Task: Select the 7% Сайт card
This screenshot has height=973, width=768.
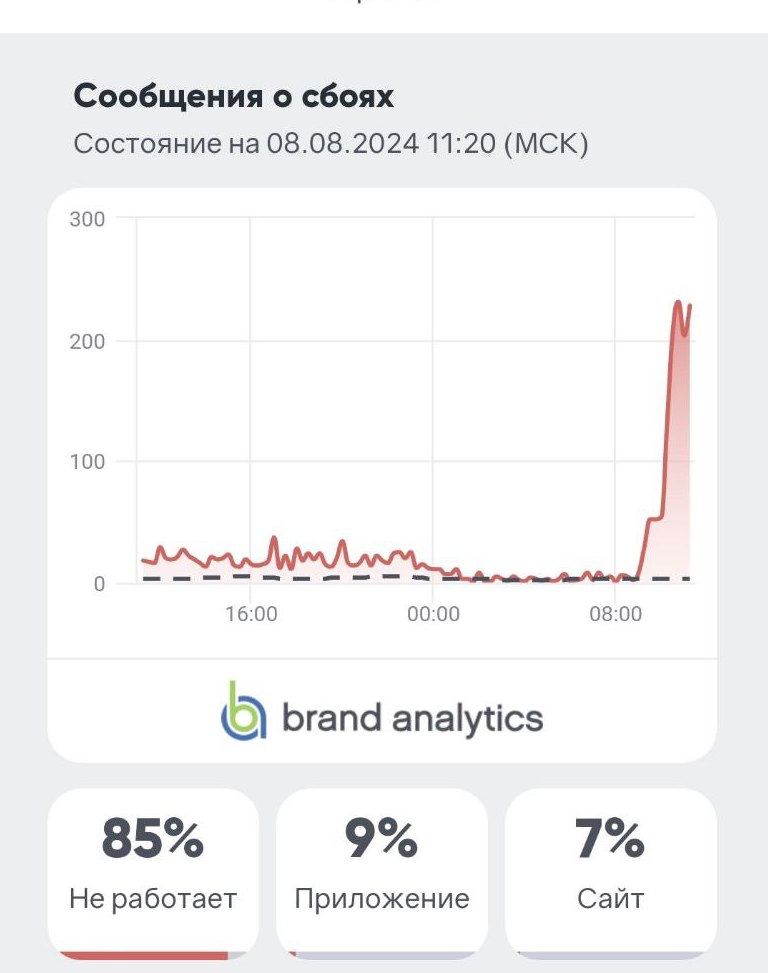Action: (x=610, y=868)
